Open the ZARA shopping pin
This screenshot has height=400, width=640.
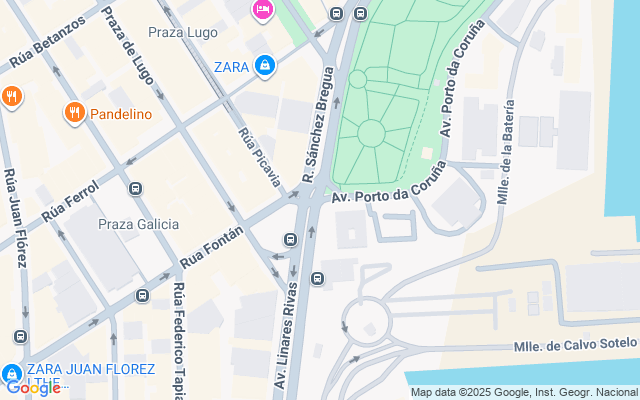pyautogui.click(x=265, y=65)
